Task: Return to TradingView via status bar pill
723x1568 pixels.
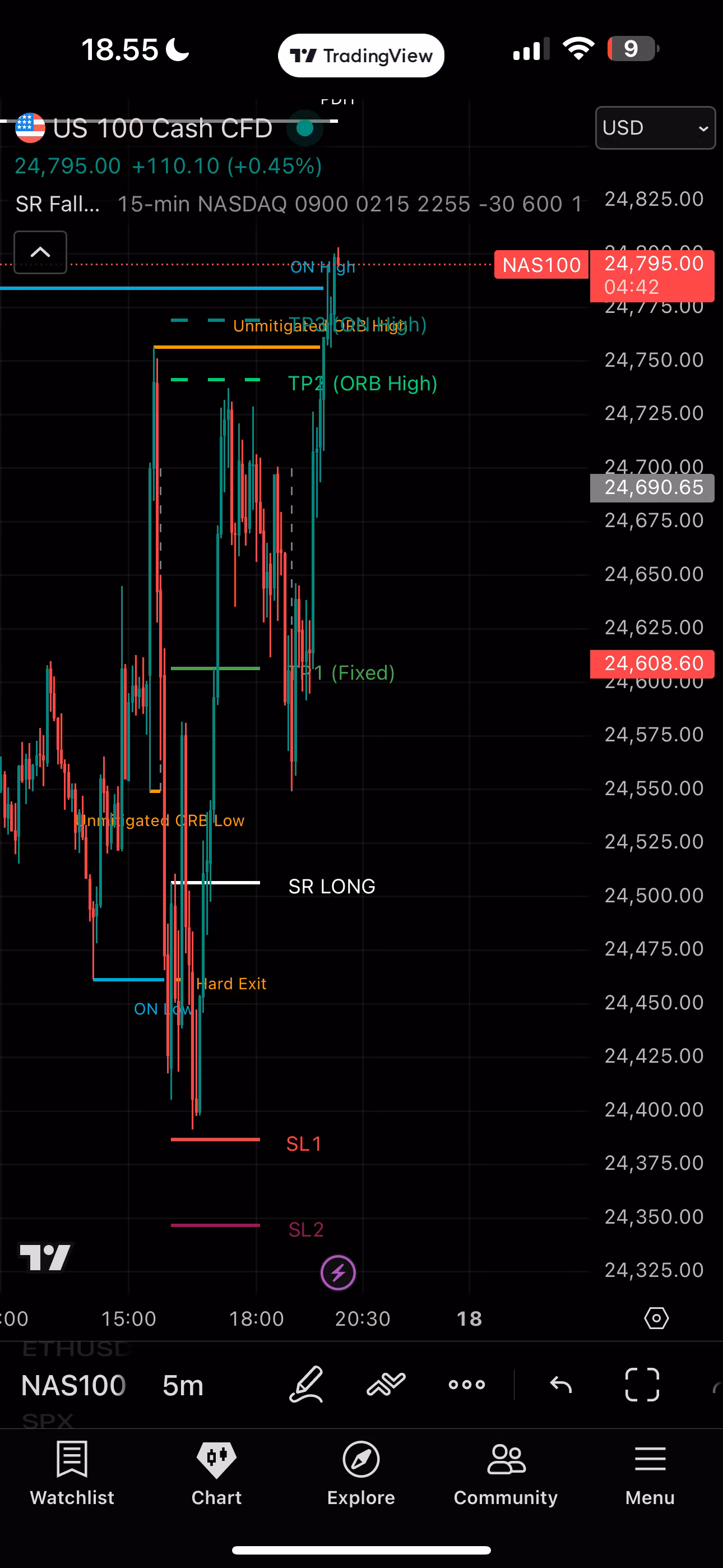Action: [361, 56]
